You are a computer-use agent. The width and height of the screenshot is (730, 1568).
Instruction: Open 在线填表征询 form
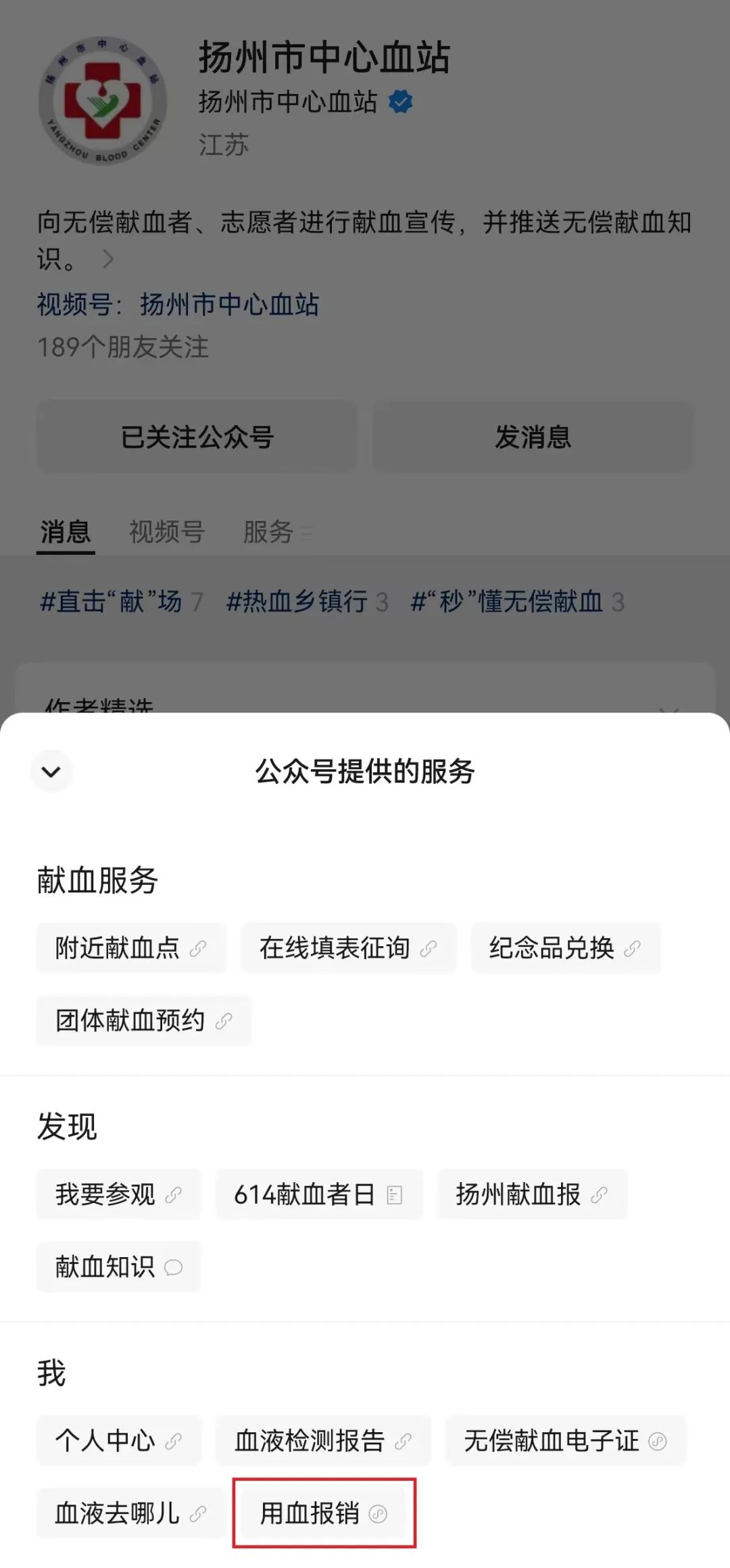pyautogui.click(x=348, y=948)
